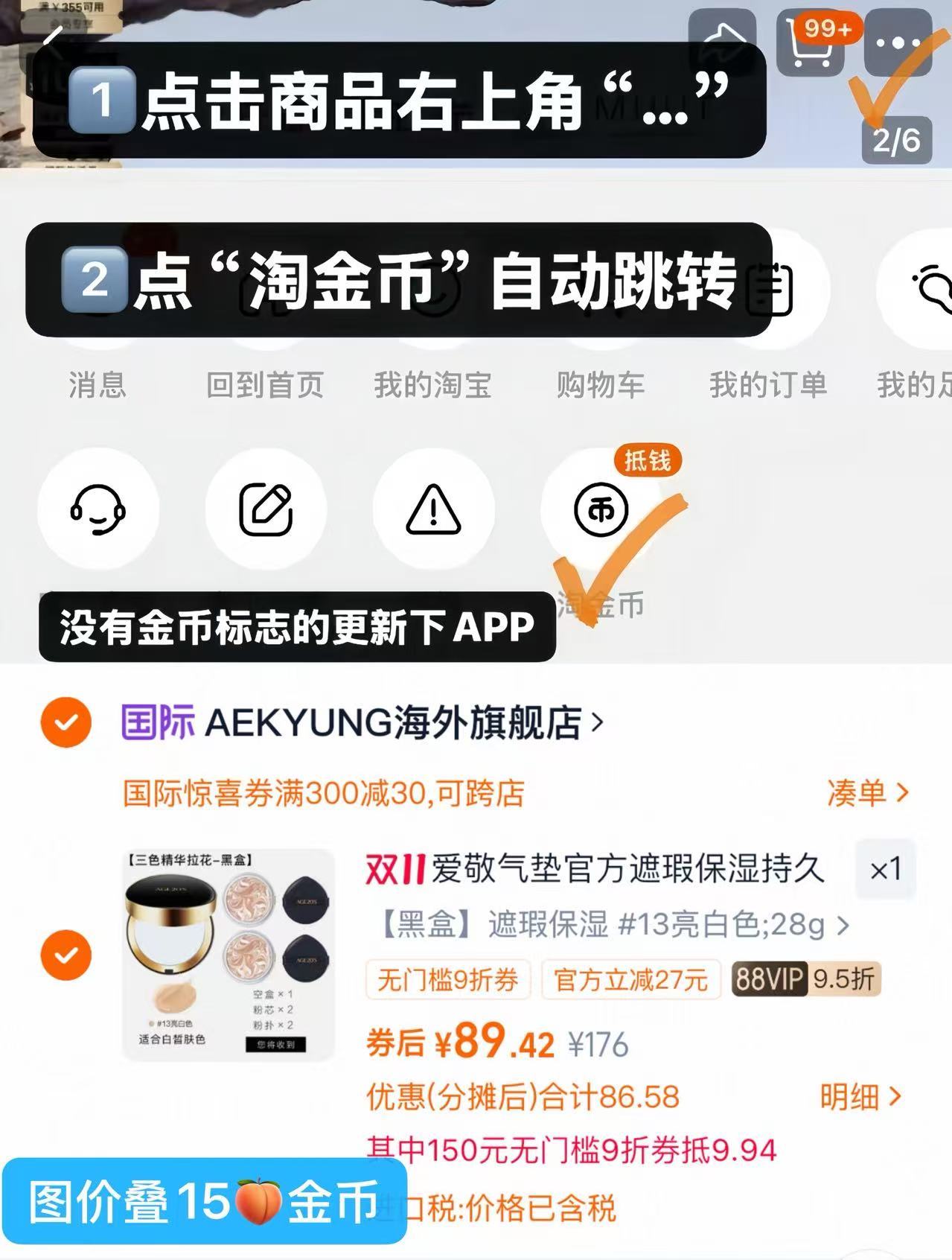The width and height of the screenshot is (952, 1260).
Task: Select the 淘金币 coin icon marked 抵钱
Action: coord(601,509)
